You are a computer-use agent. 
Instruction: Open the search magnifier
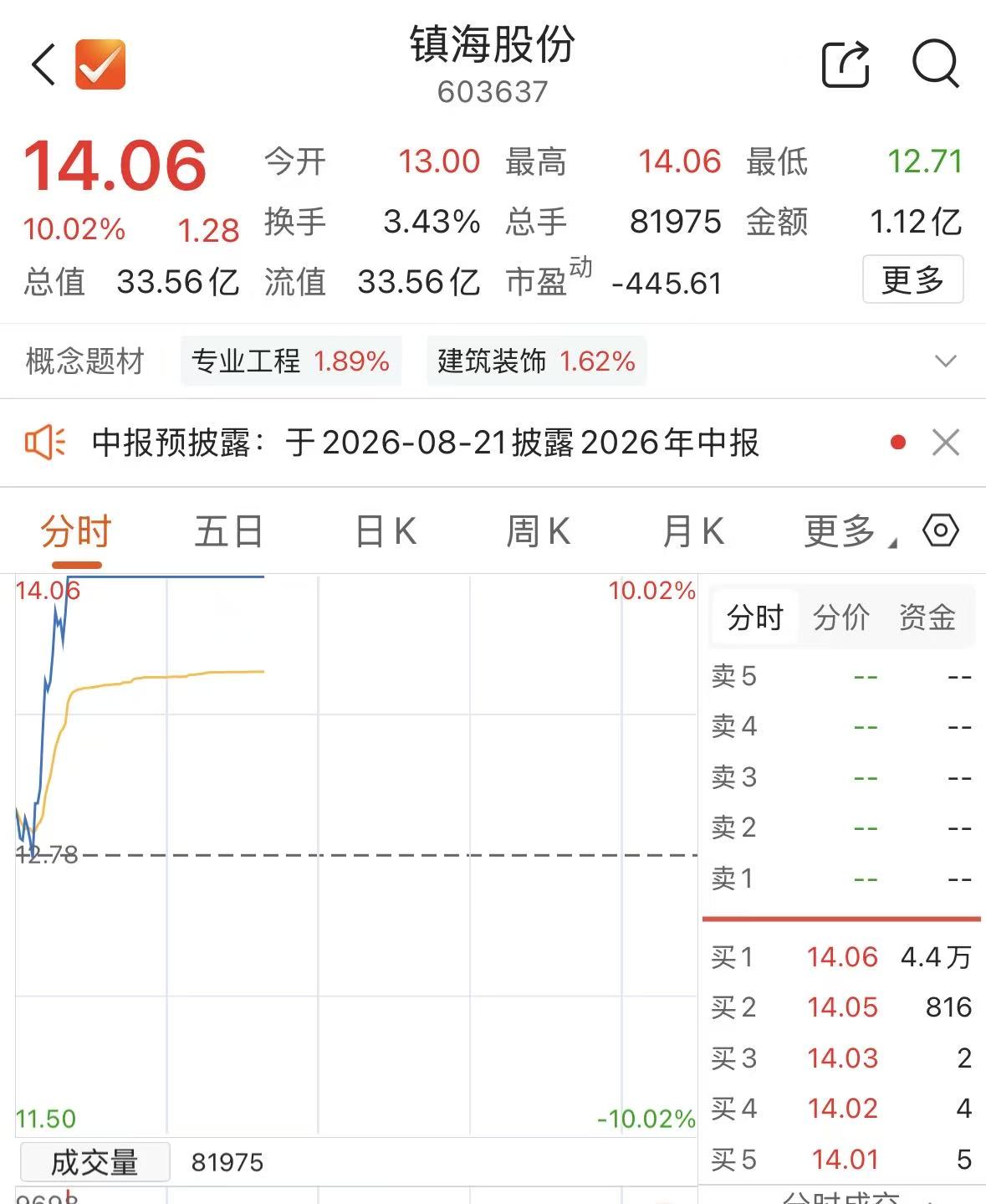pos(935,64)
